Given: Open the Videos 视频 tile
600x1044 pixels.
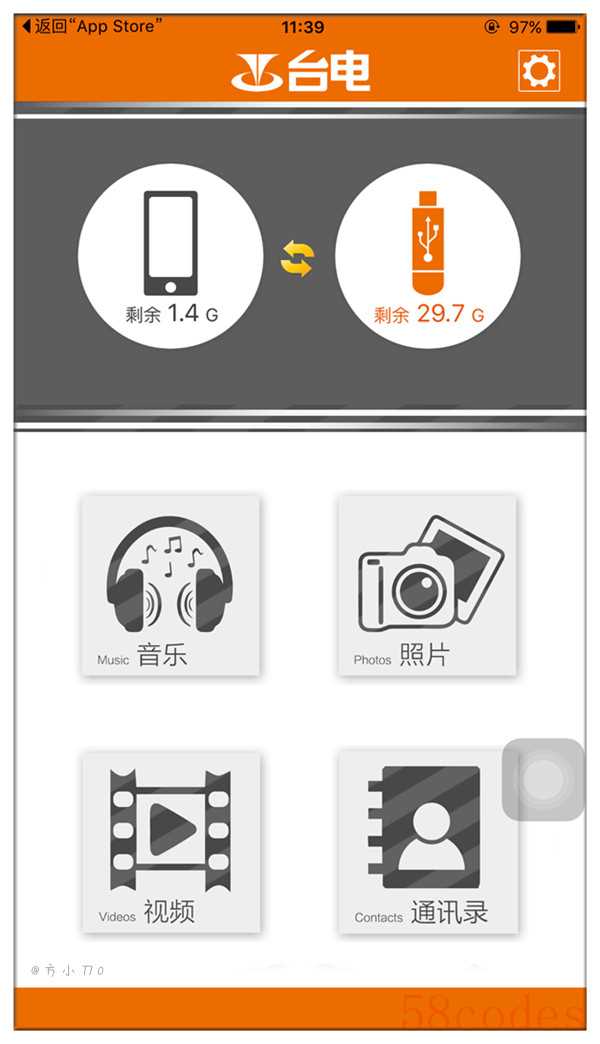Looking at the screenshot, I should click(x=171, y=842).
